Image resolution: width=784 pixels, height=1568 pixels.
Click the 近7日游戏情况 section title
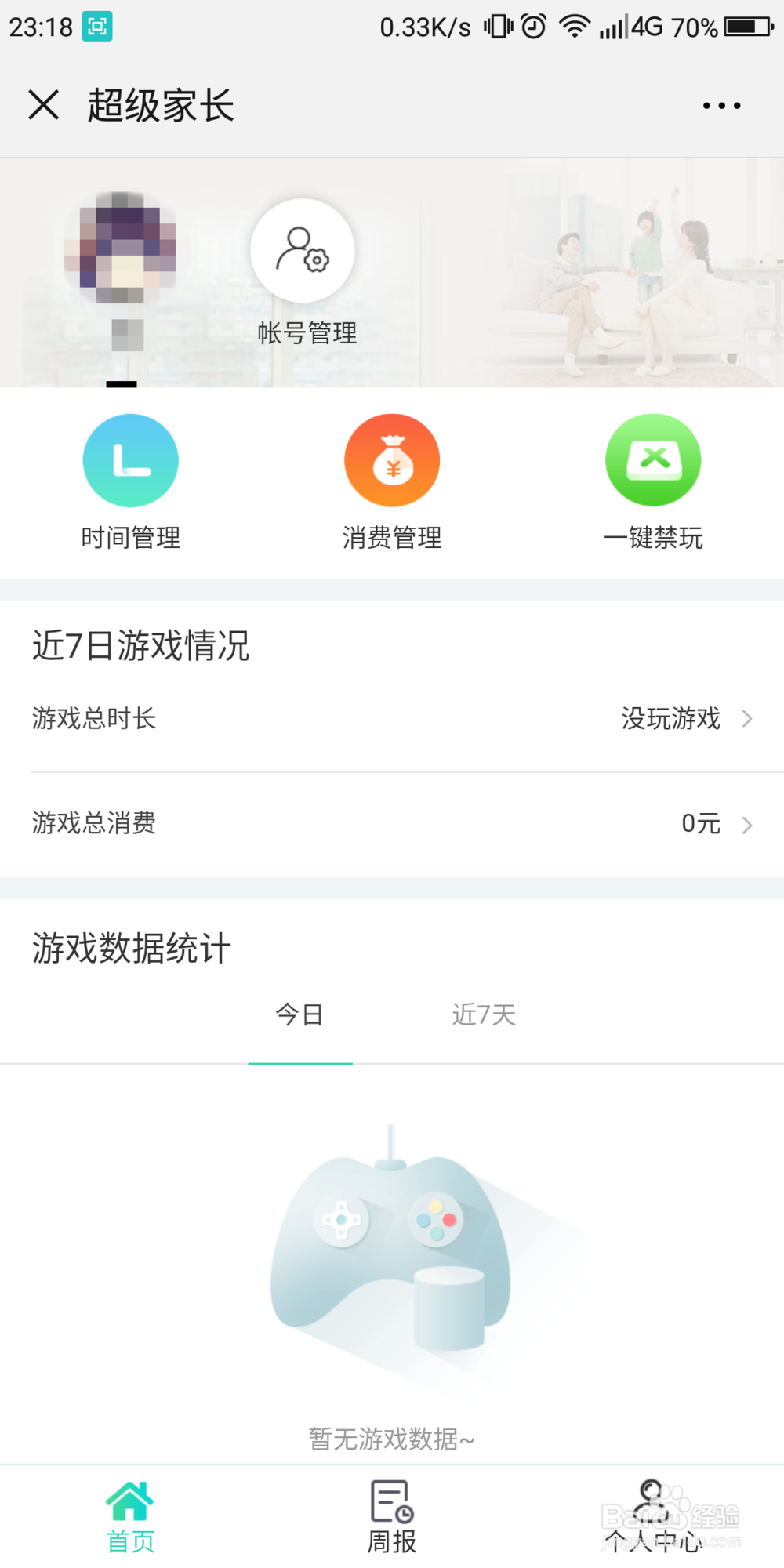(141, 645)
